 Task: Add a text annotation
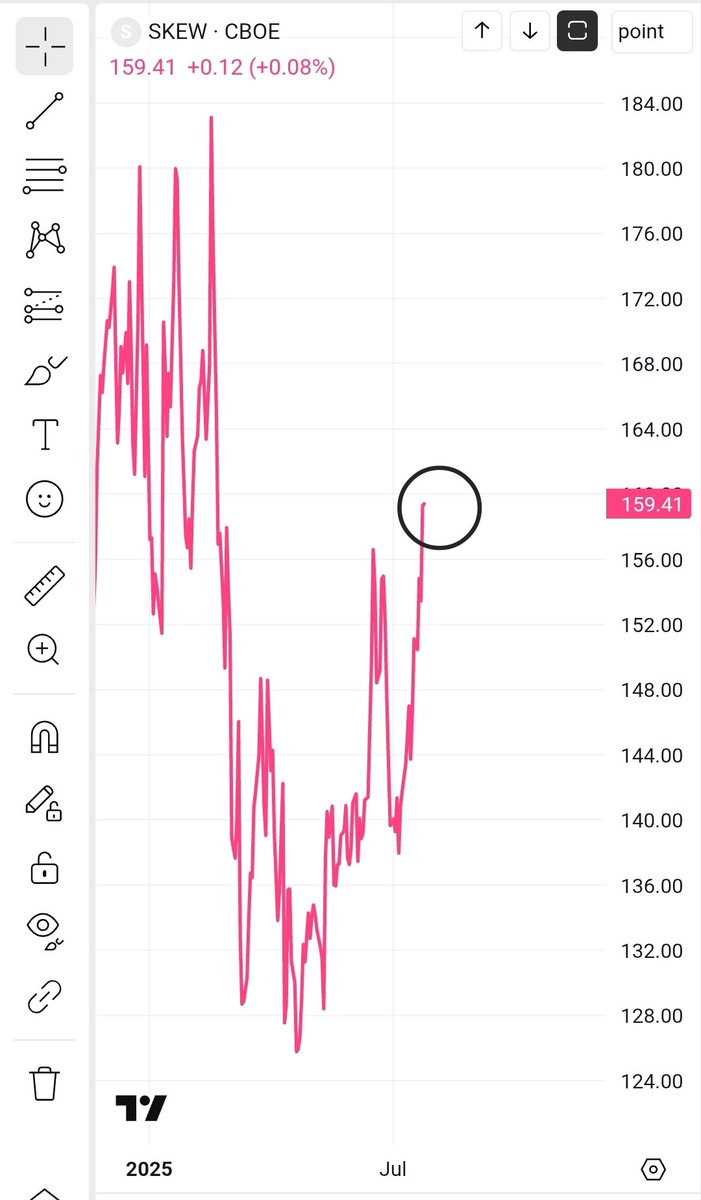[x=45, y=435]
